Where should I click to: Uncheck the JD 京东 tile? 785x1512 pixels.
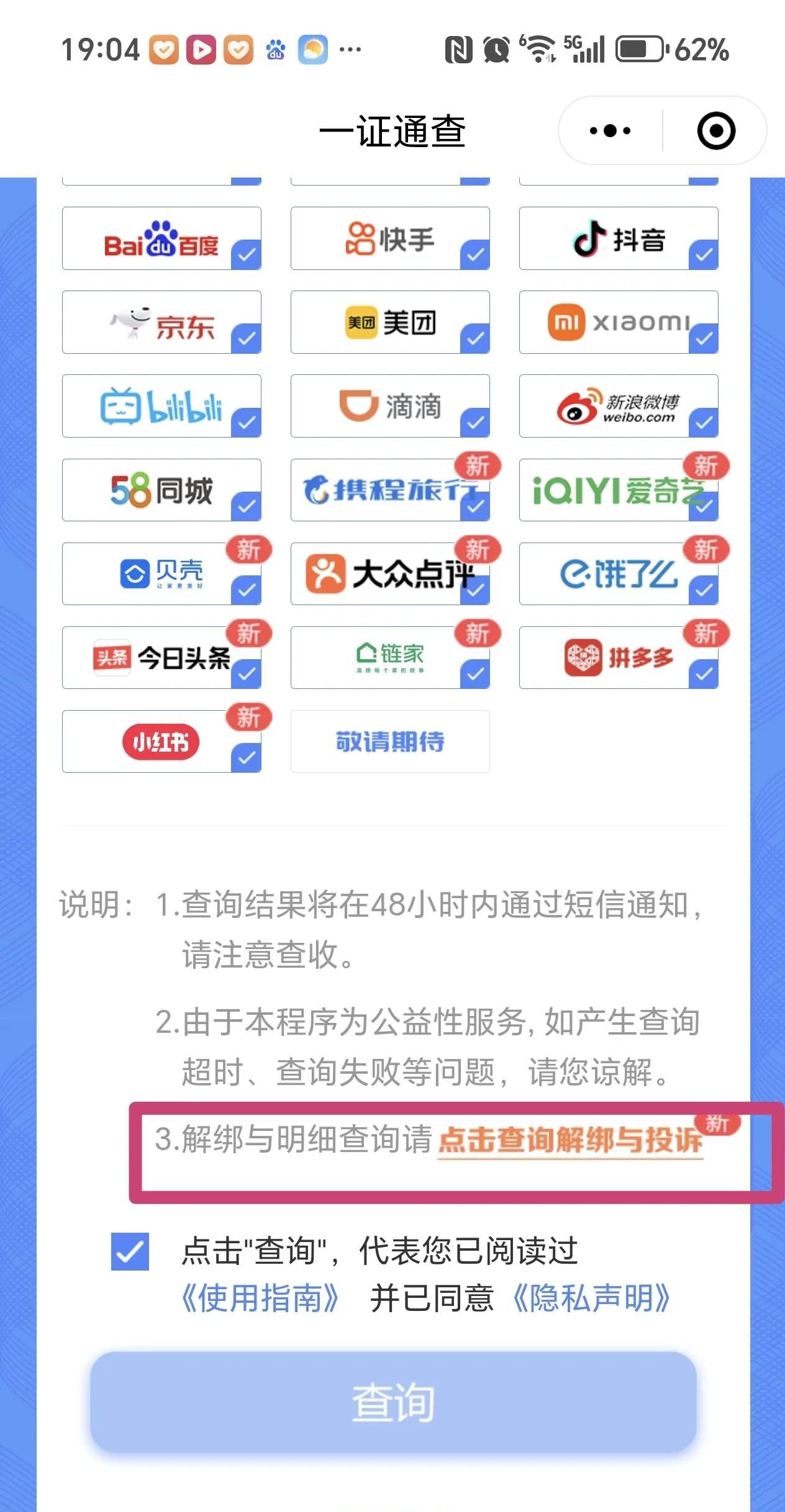(x=161, y=323)
